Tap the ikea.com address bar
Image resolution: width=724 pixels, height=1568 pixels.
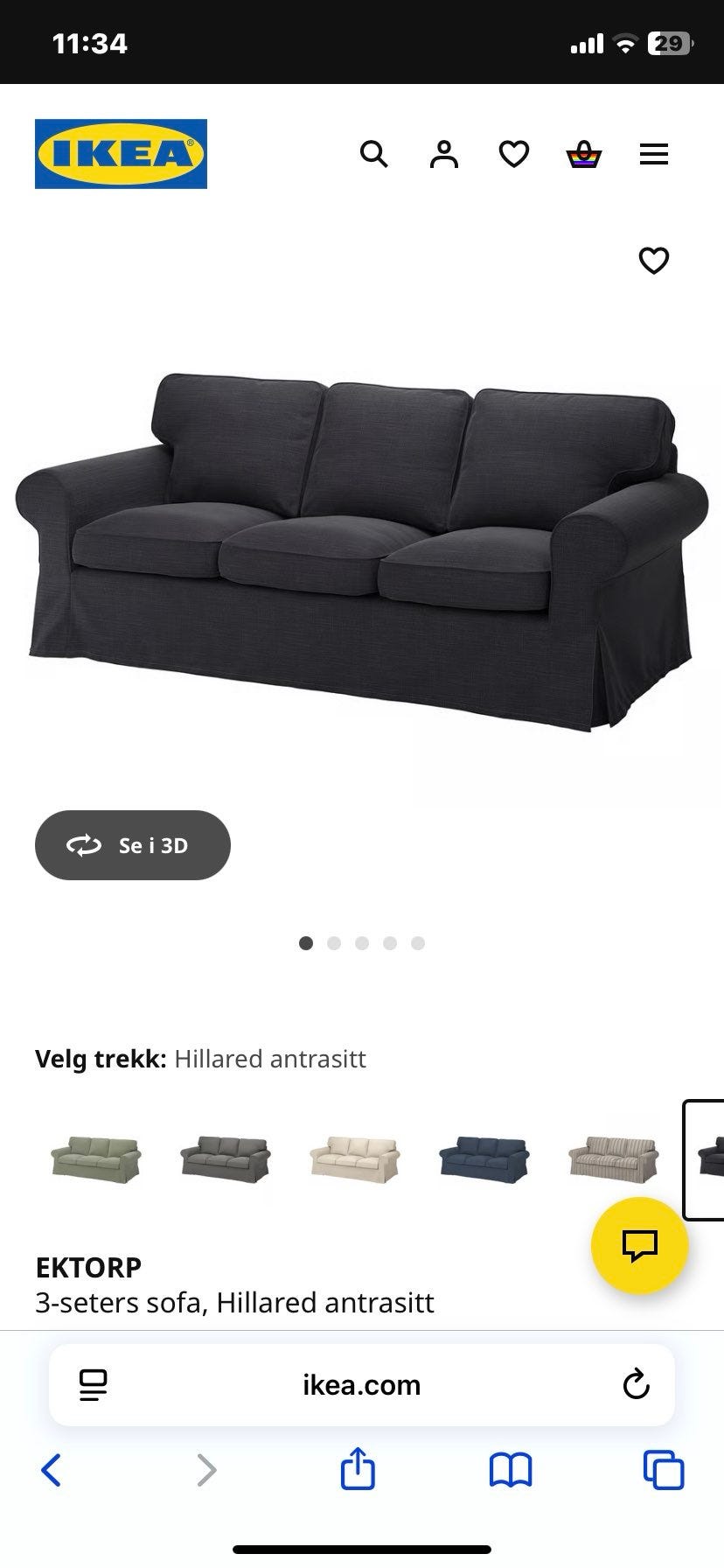[x=362, y=1385]
